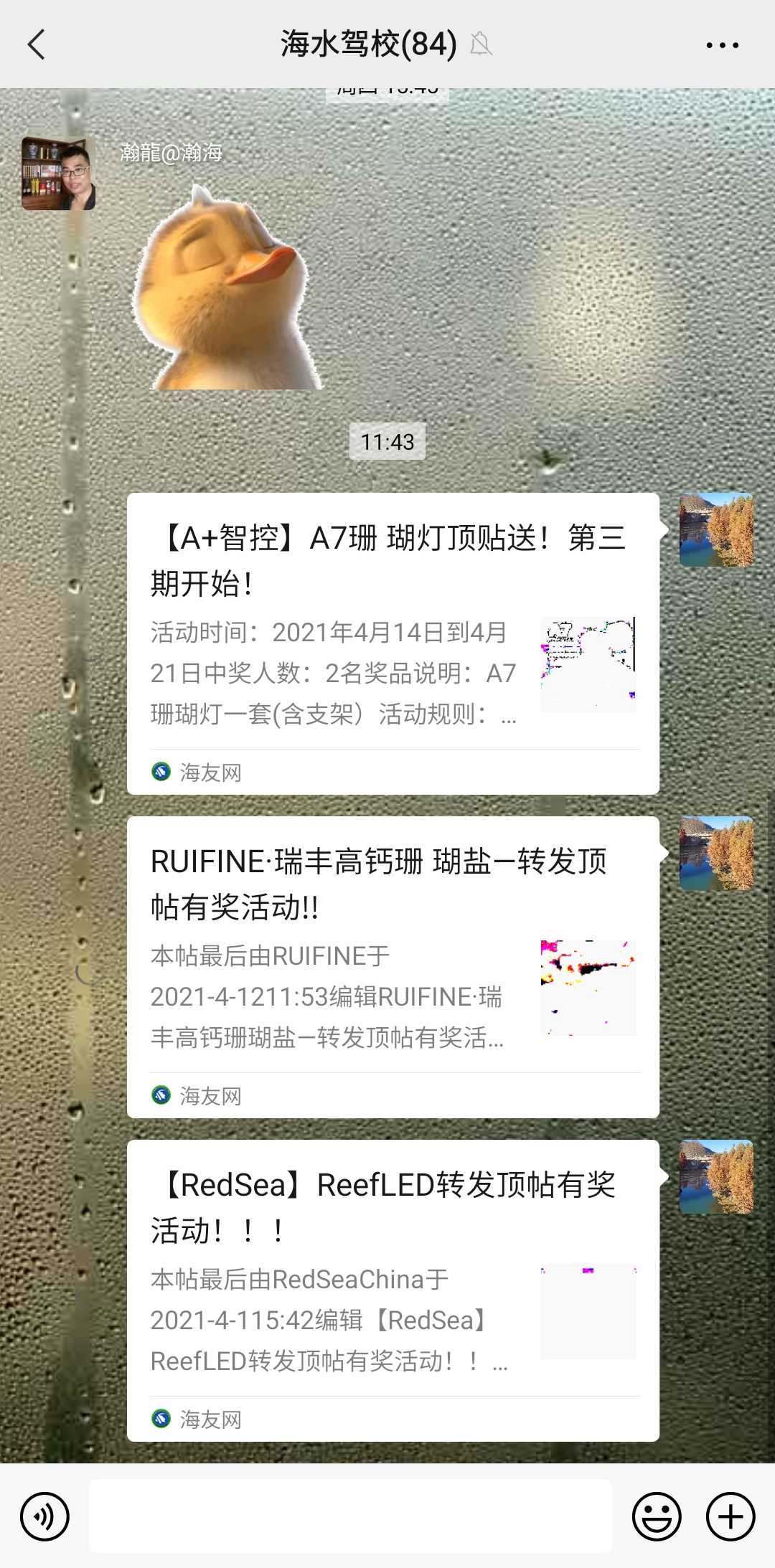Open the emoji sticker panel

(656, 1516)
